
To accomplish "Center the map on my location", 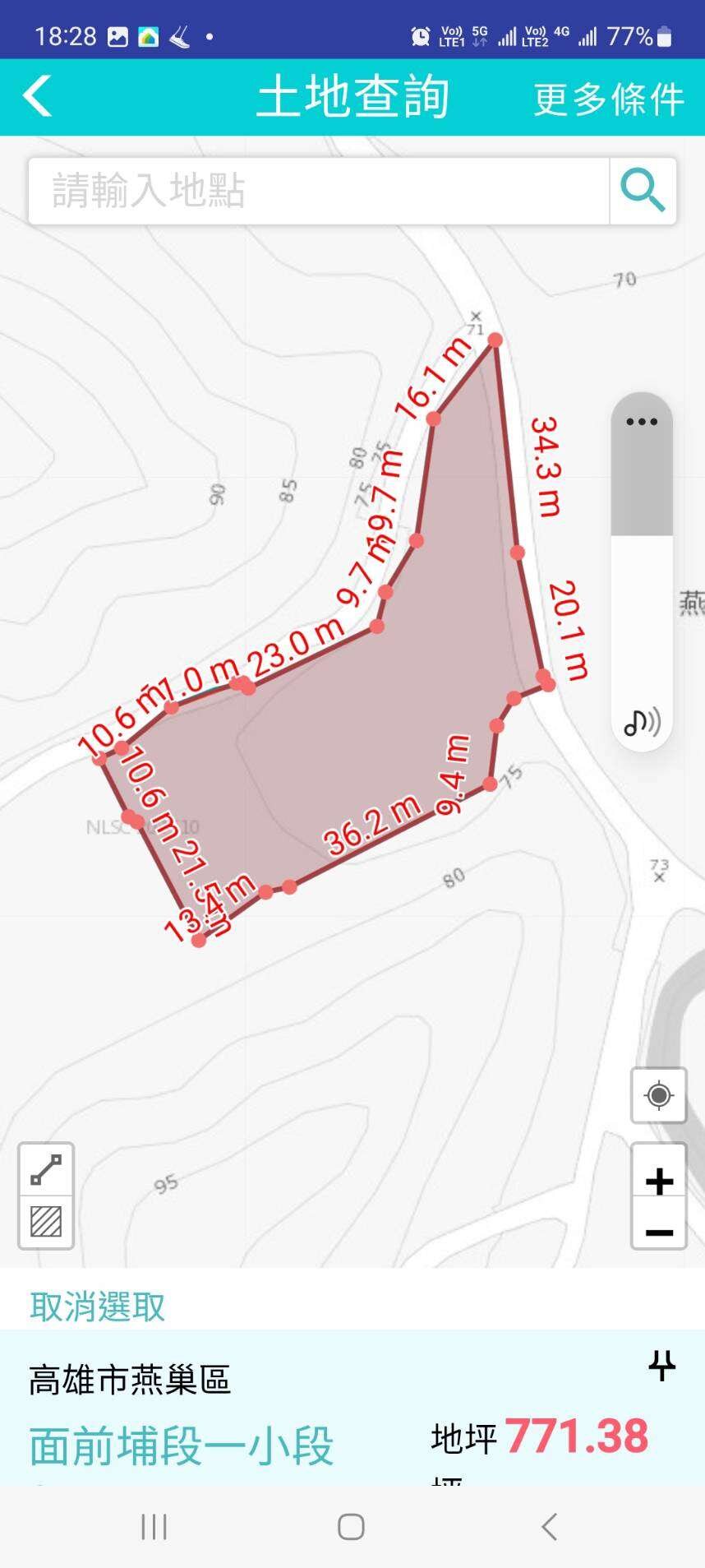I will [x=658, y=1095].
